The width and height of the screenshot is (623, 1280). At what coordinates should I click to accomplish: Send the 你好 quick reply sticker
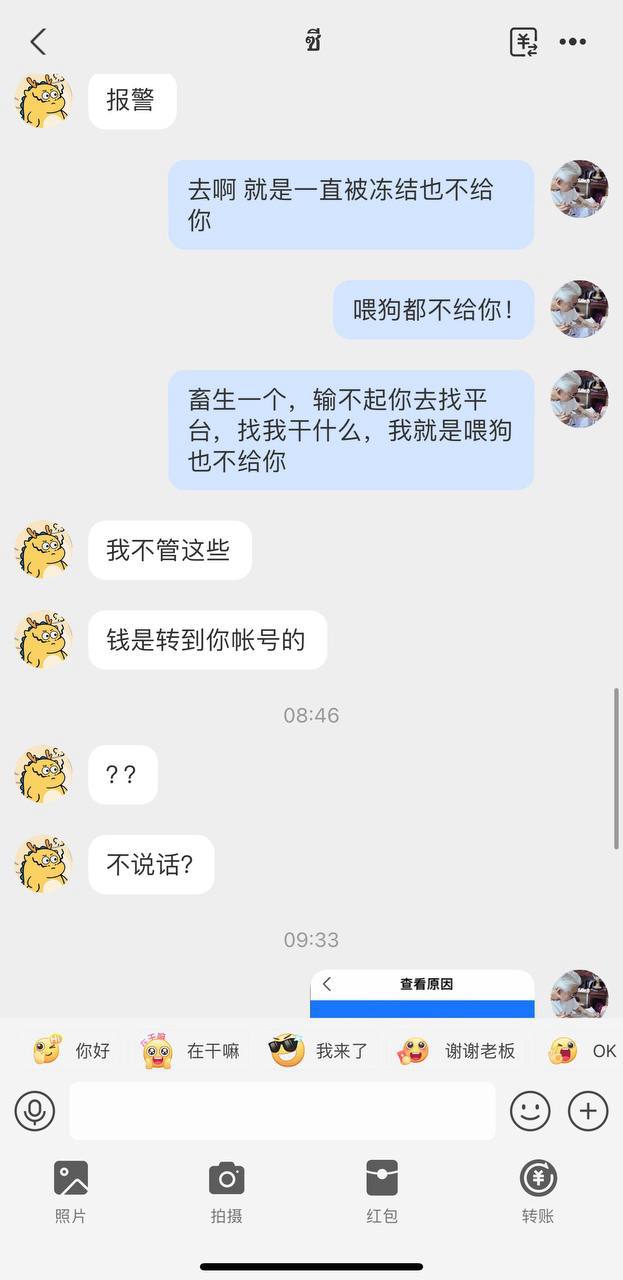71,1051
